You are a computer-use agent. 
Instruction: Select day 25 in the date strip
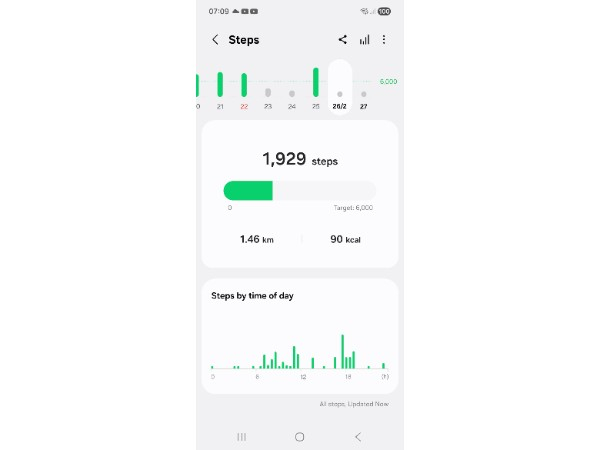(316, 88)
